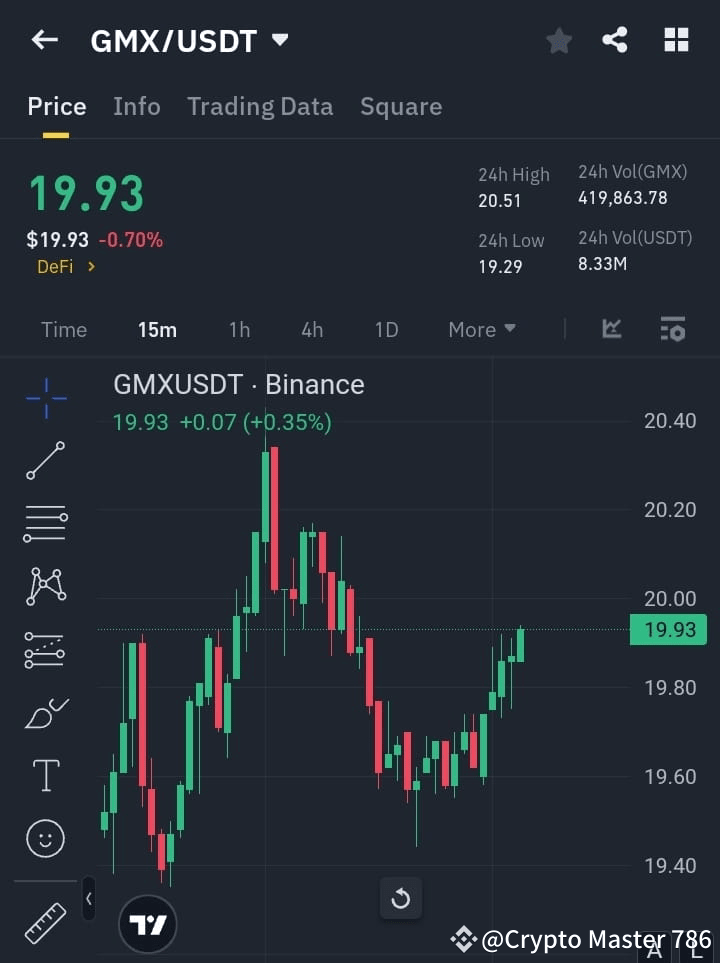Open the chart display settings icon
This screenshot has height=963, width=720.
click(672, 329)
